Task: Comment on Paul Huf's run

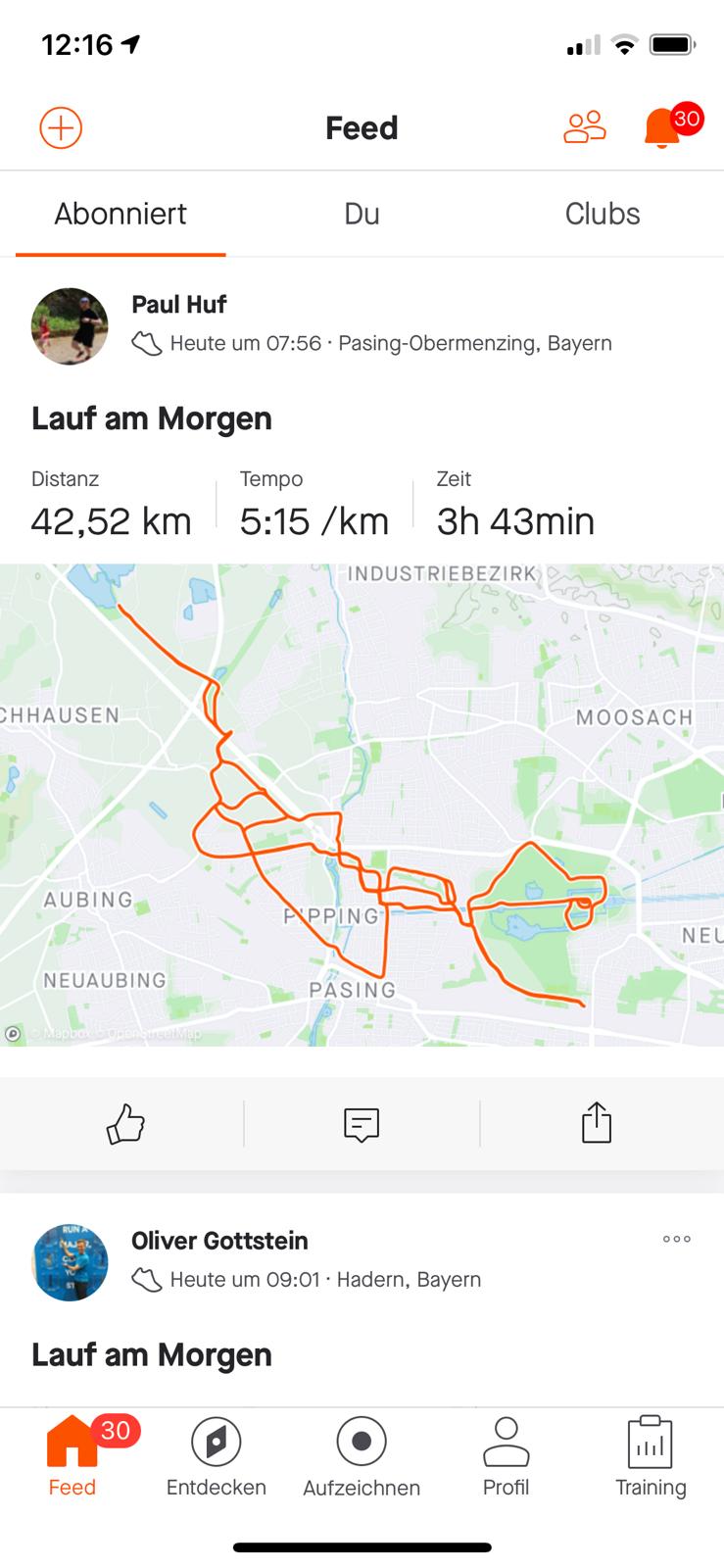Action: point(362,1123)
